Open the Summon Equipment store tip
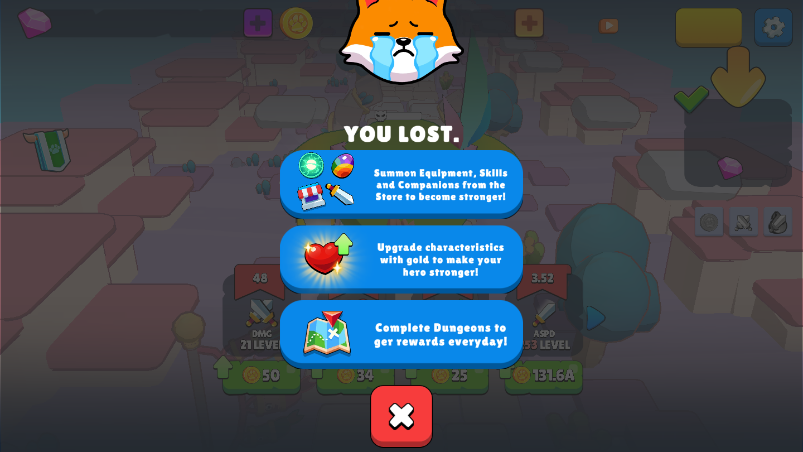 (401, 184)
